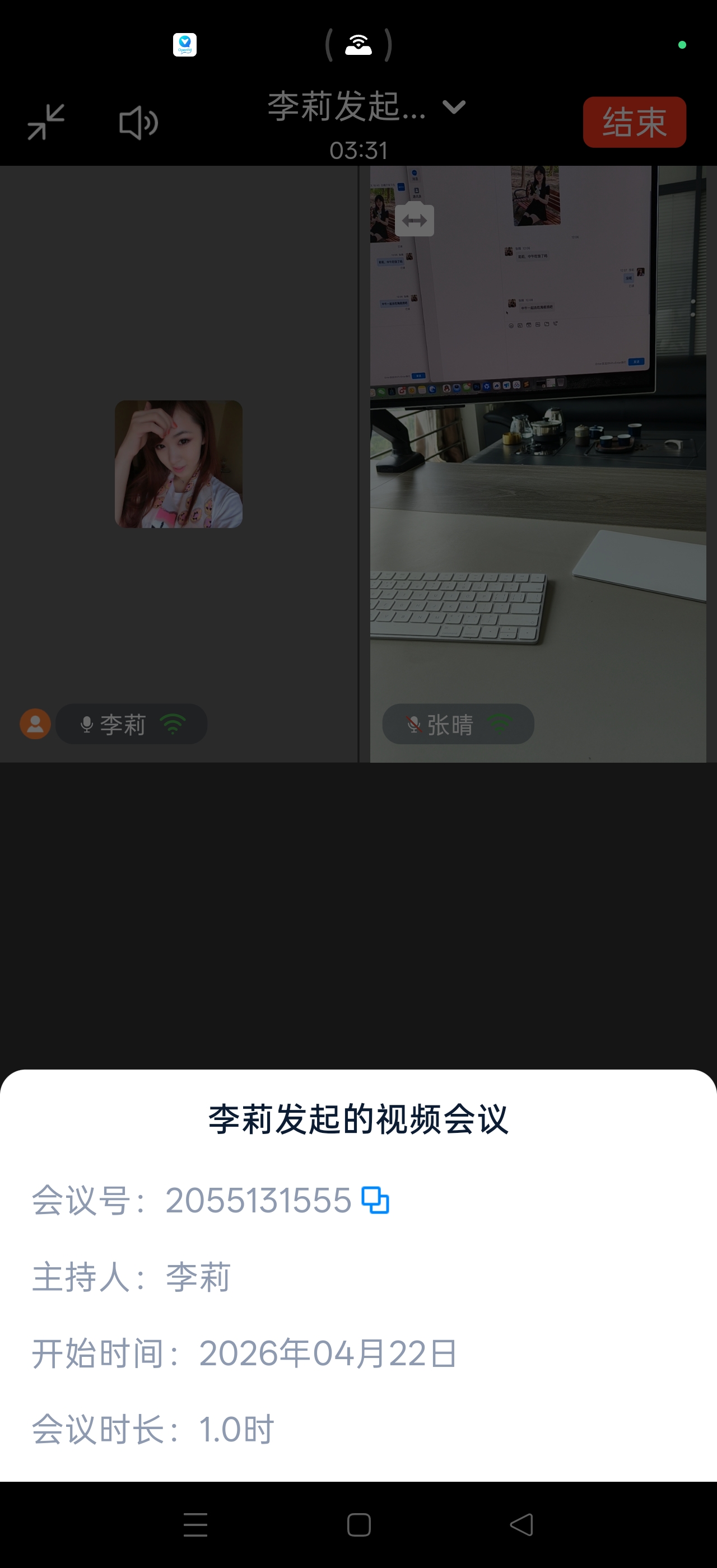Open 李莉's participant video tile
The height and width of the screenshot is (1568, 717).
(x=179, y=464)
